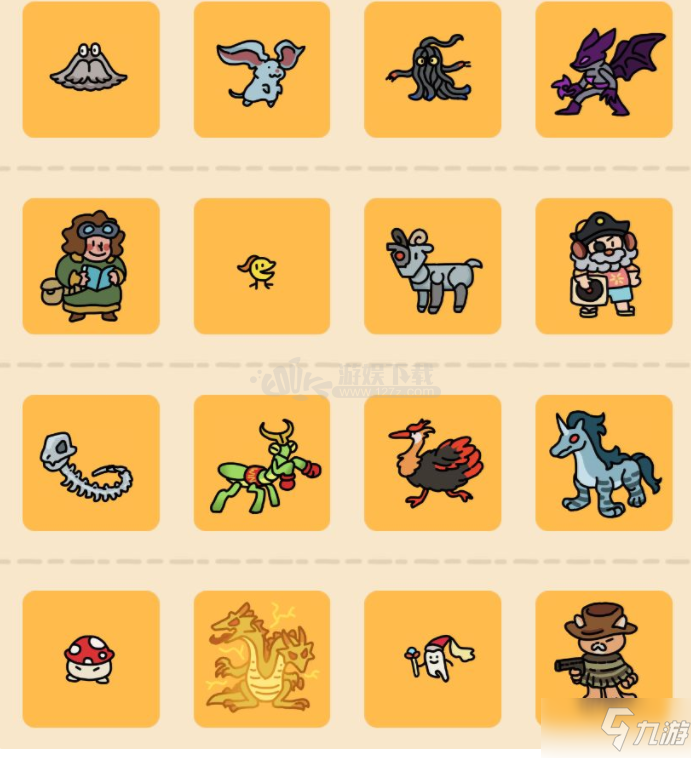Choose the blue unicorn horse
This screenshot has width=691, height=758.
tap(603, 463)
